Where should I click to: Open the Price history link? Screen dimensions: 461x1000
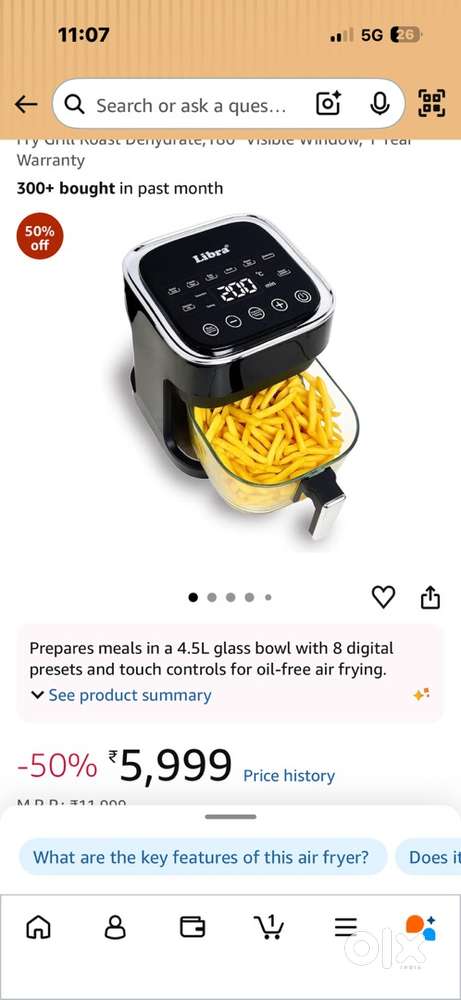289,776
